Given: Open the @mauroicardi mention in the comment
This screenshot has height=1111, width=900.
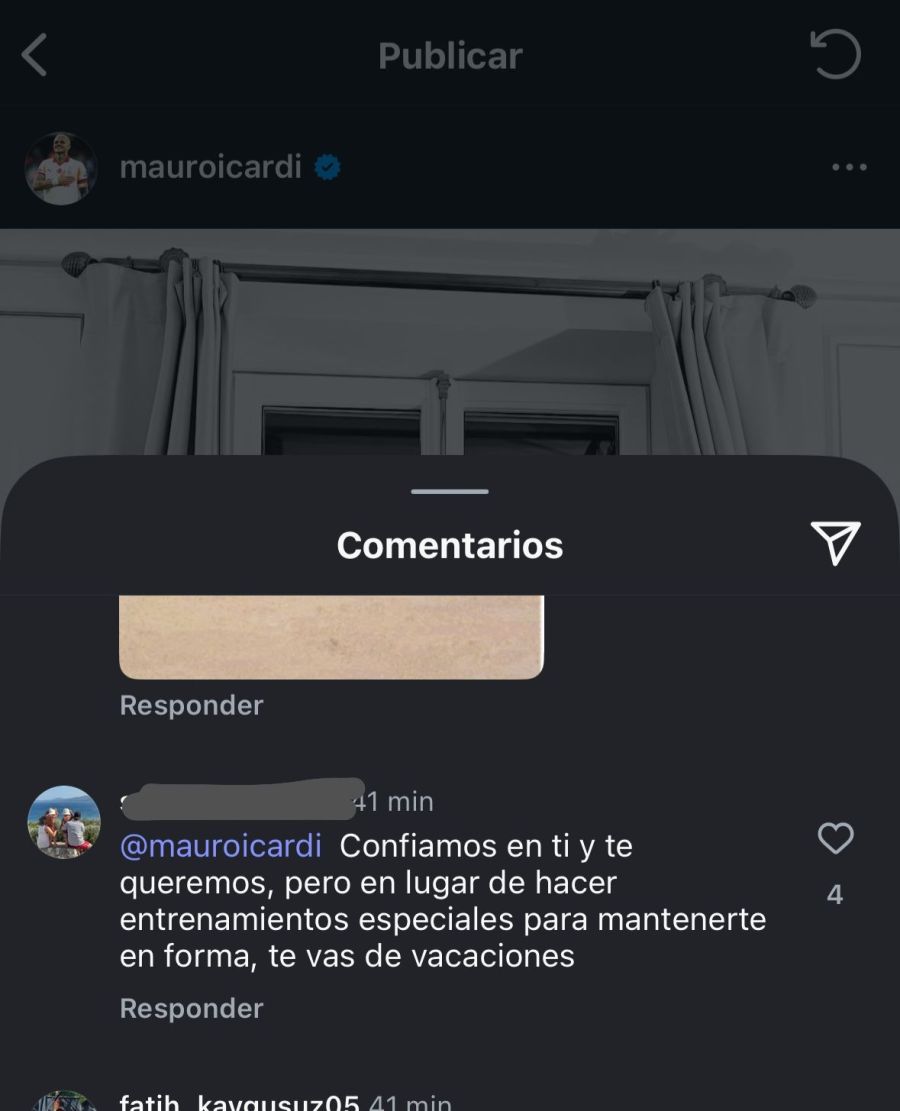Looking at the screenshot, I should click(221, 846).
